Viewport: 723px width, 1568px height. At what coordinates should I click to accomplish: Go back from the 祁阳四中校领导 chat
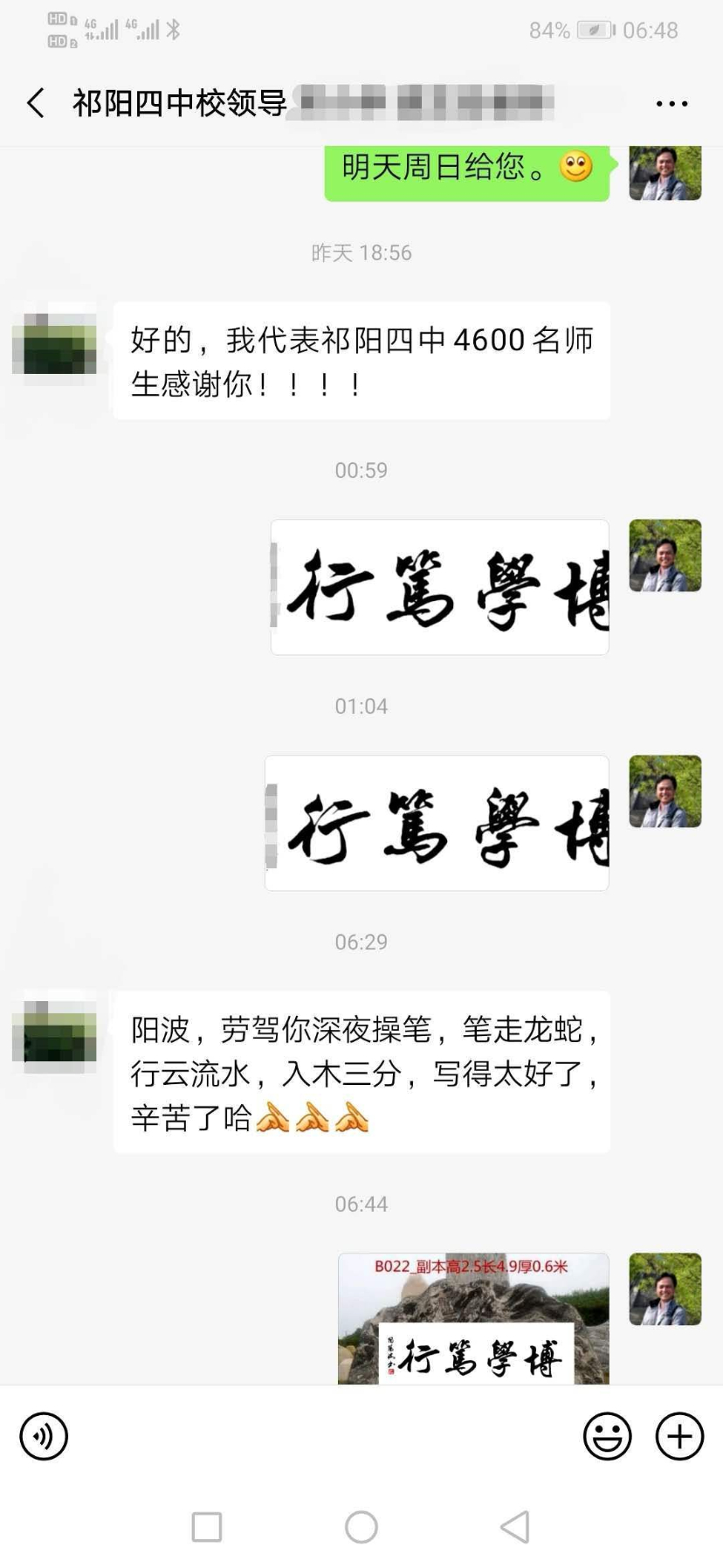pos(35,103)
